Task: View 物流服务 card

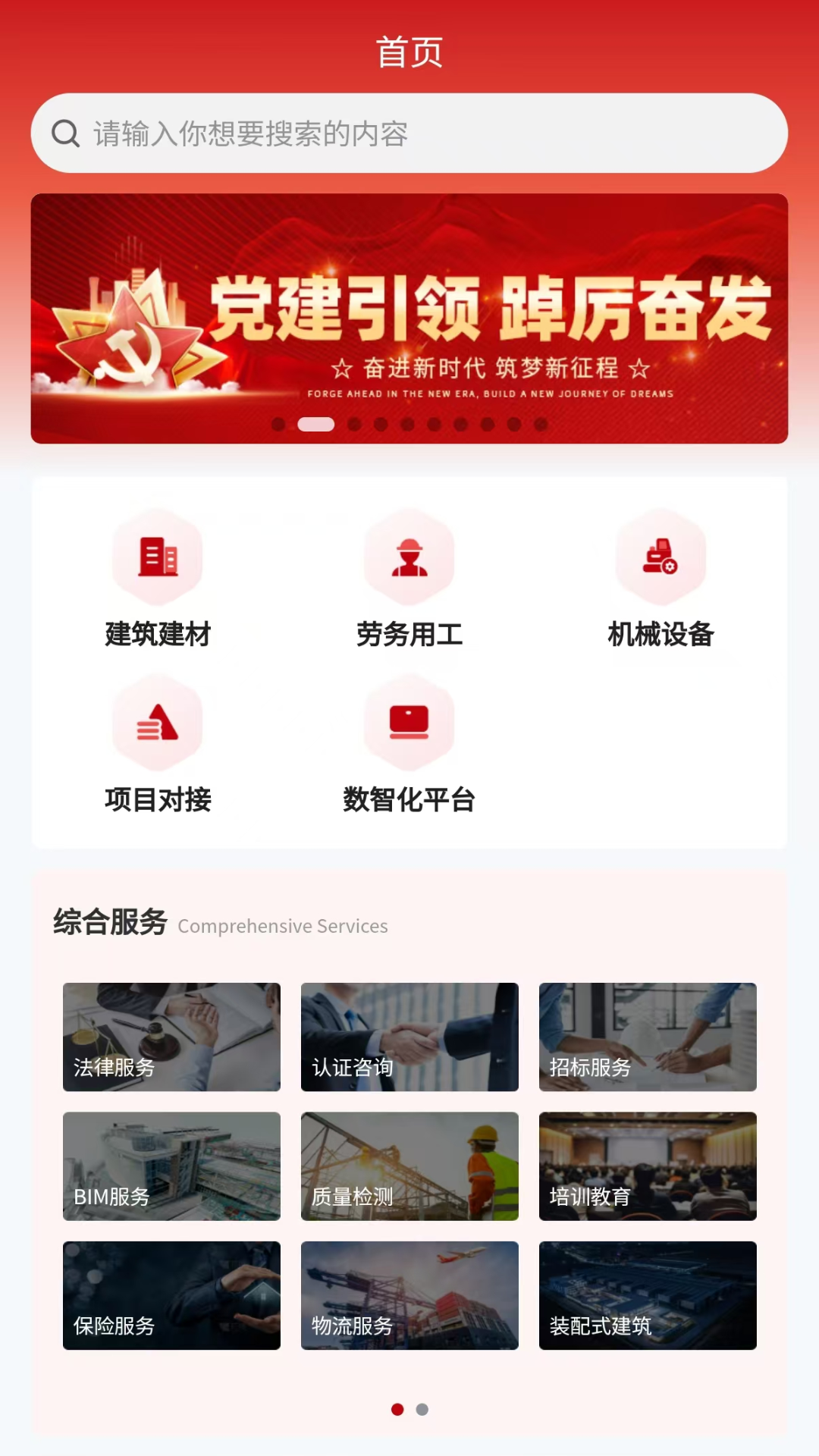Action: [x=409, y=1295]
